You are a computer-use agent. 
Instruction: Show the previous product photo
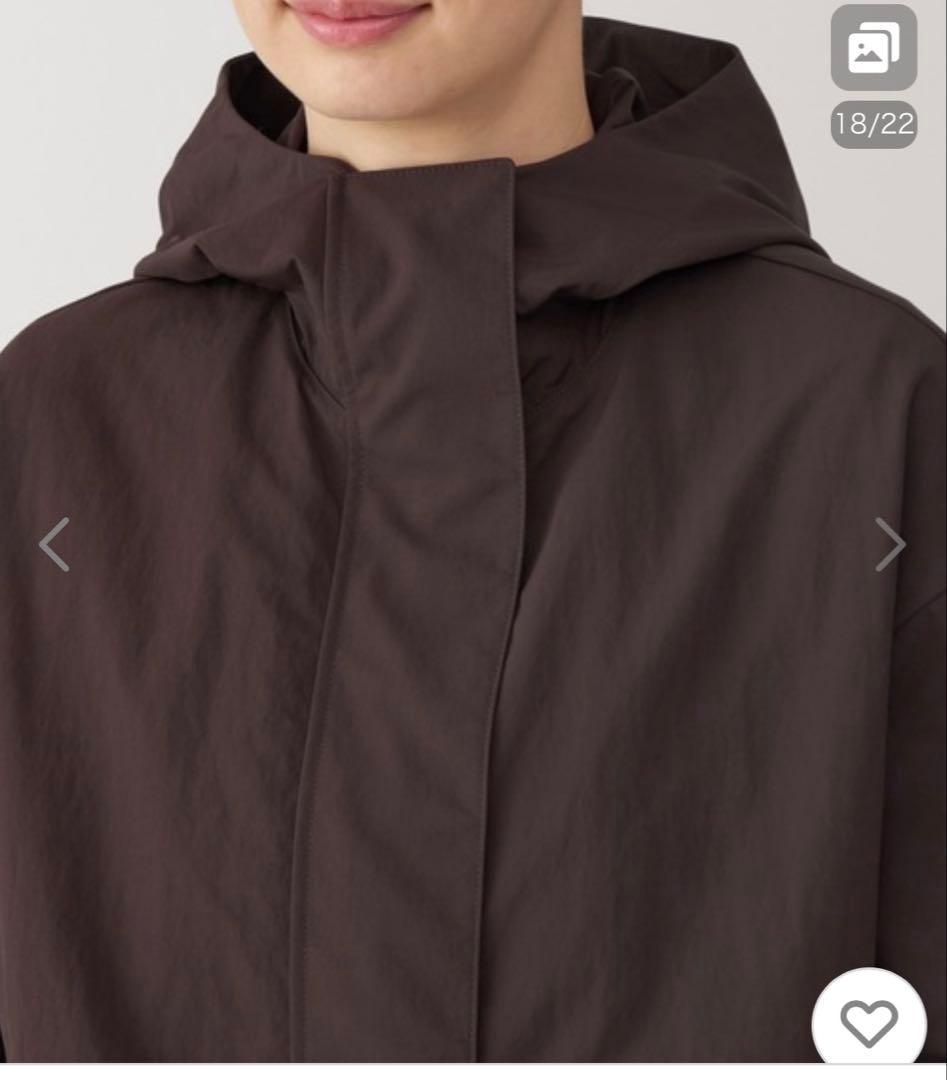click(54, 544)
